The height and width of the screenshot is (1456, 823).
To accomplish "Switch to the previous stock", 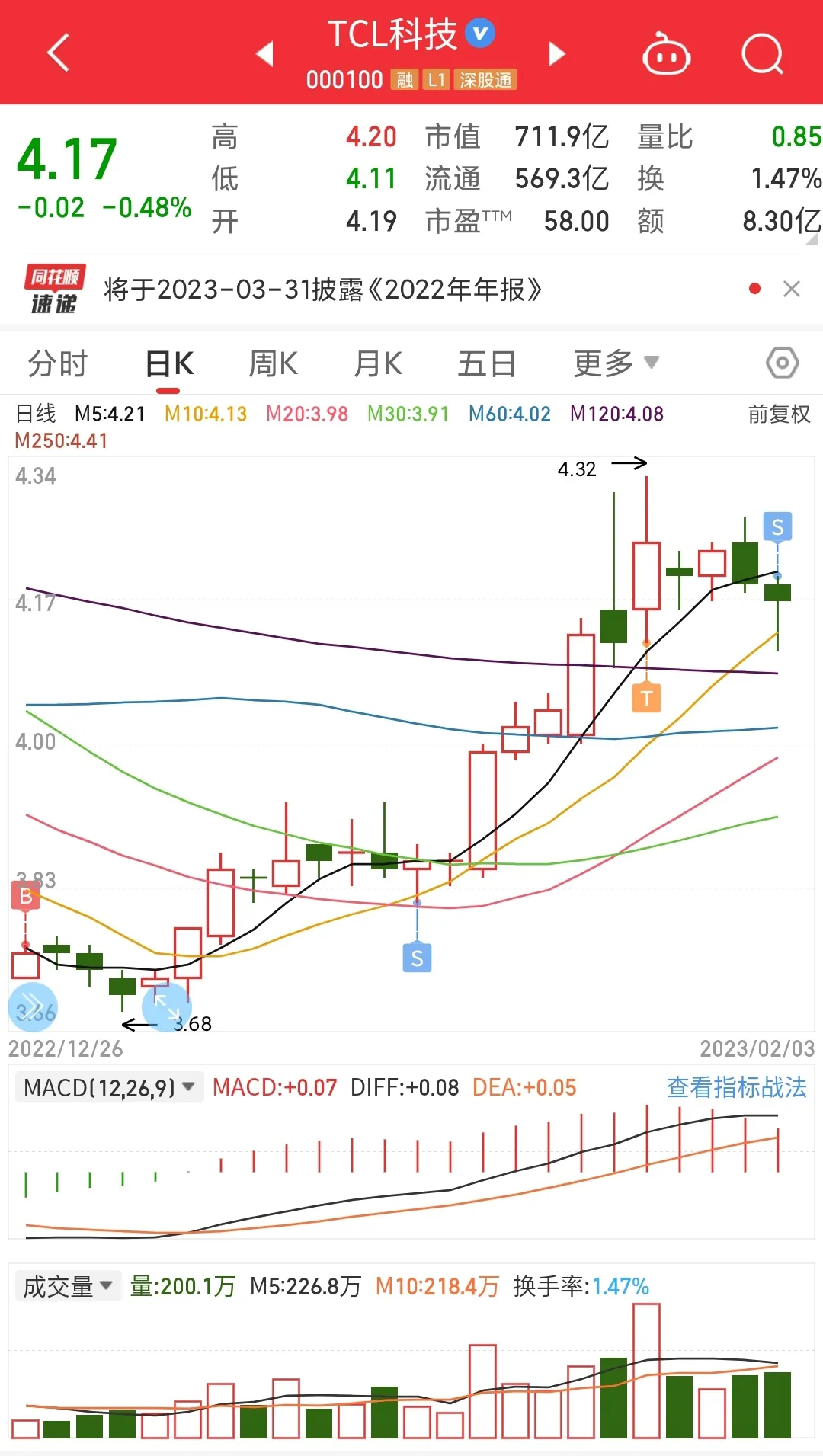I will (x=264, y=53).
